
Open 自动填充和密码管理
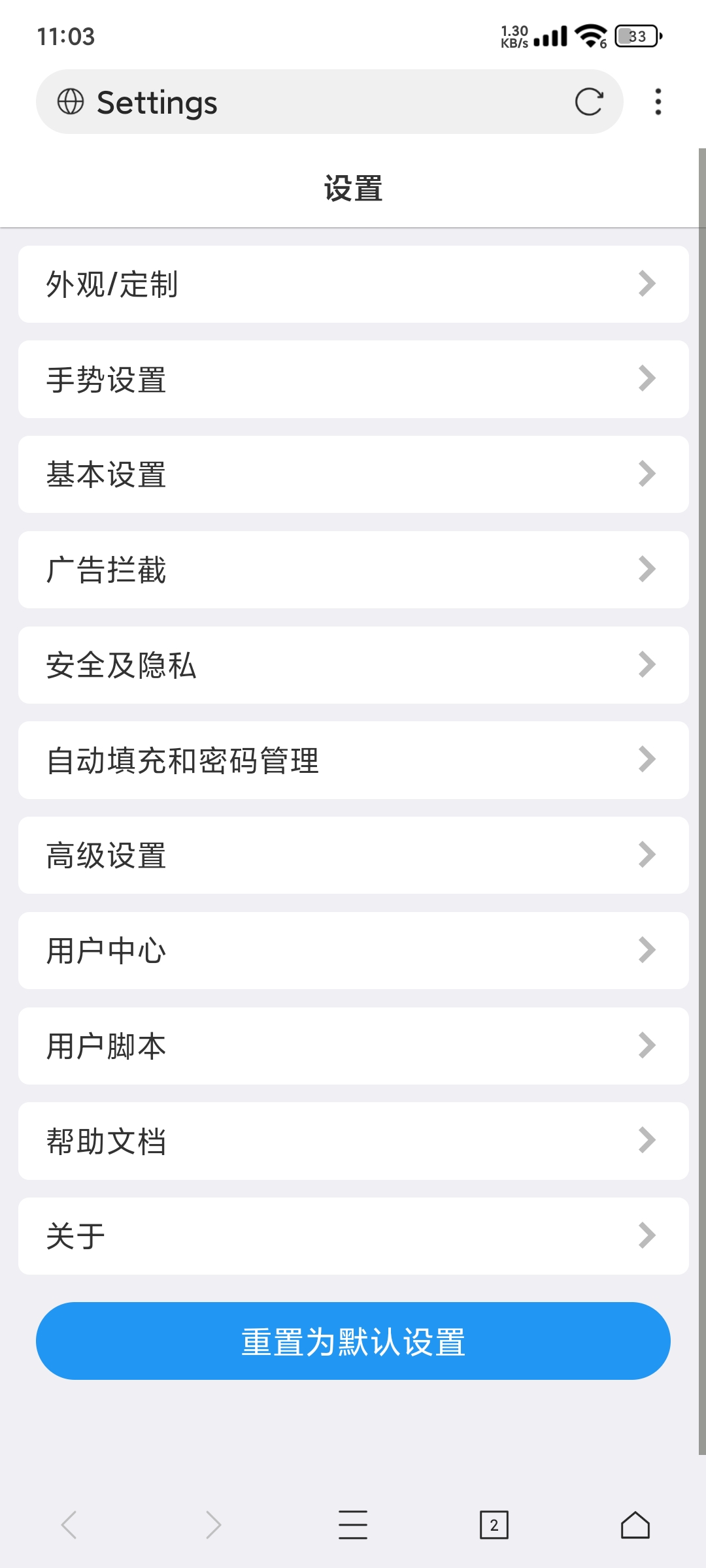click(x=353, y=760)
